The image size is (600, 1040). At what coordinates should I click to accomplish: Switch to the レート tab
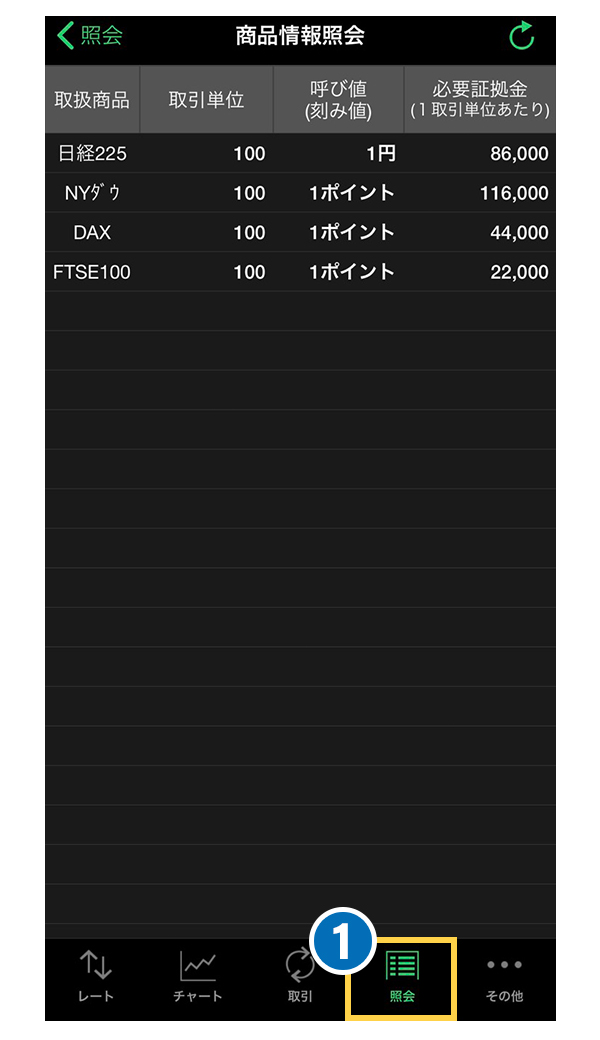pyautogui.click(x=96, y=977)
